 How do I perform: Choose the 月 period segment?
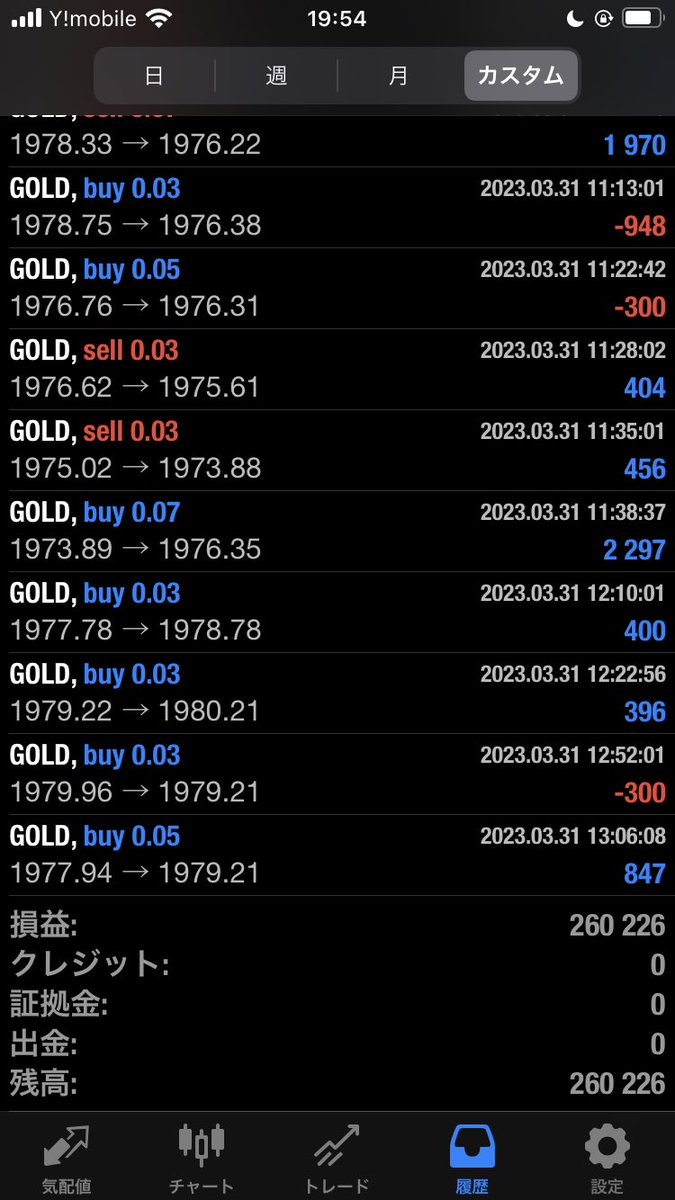point(398,75)
